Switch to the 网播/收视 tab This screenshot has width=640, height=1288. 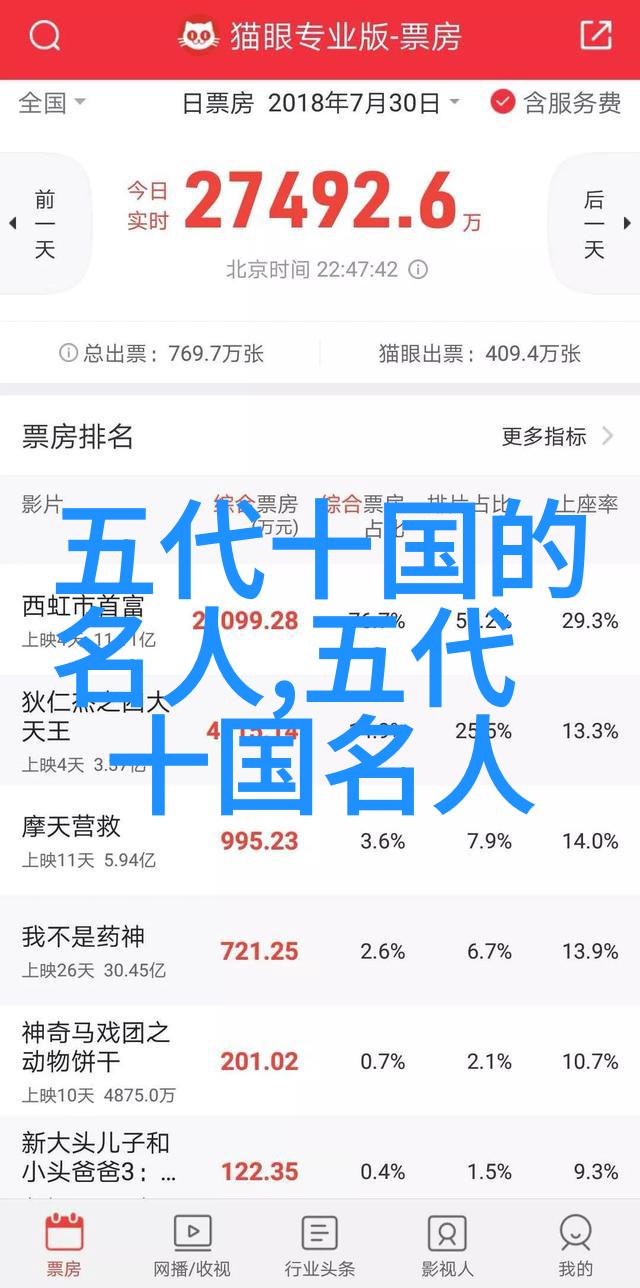[192, 1243]
